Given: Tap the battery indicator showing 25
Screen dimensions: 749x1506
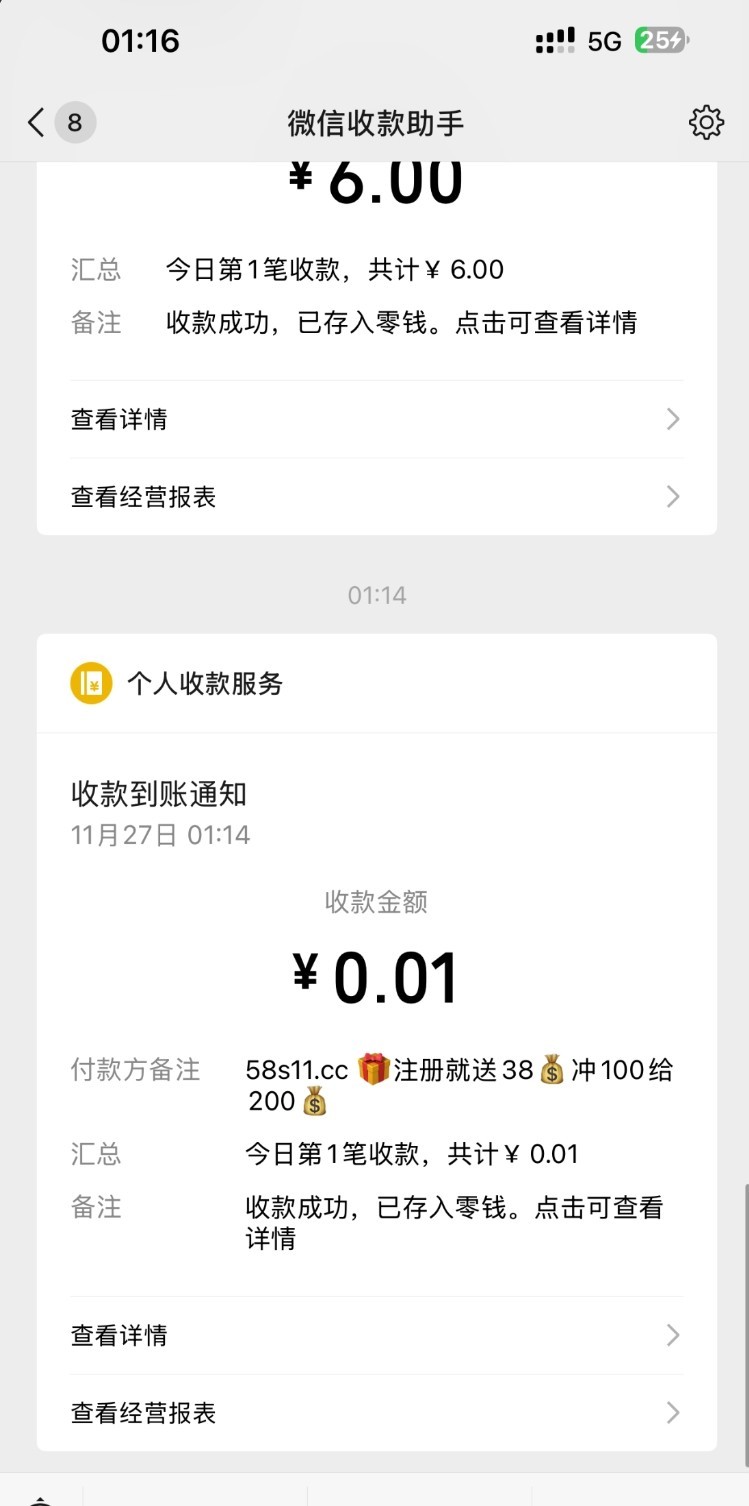Looking at the screenshot, I should (661, 40).
